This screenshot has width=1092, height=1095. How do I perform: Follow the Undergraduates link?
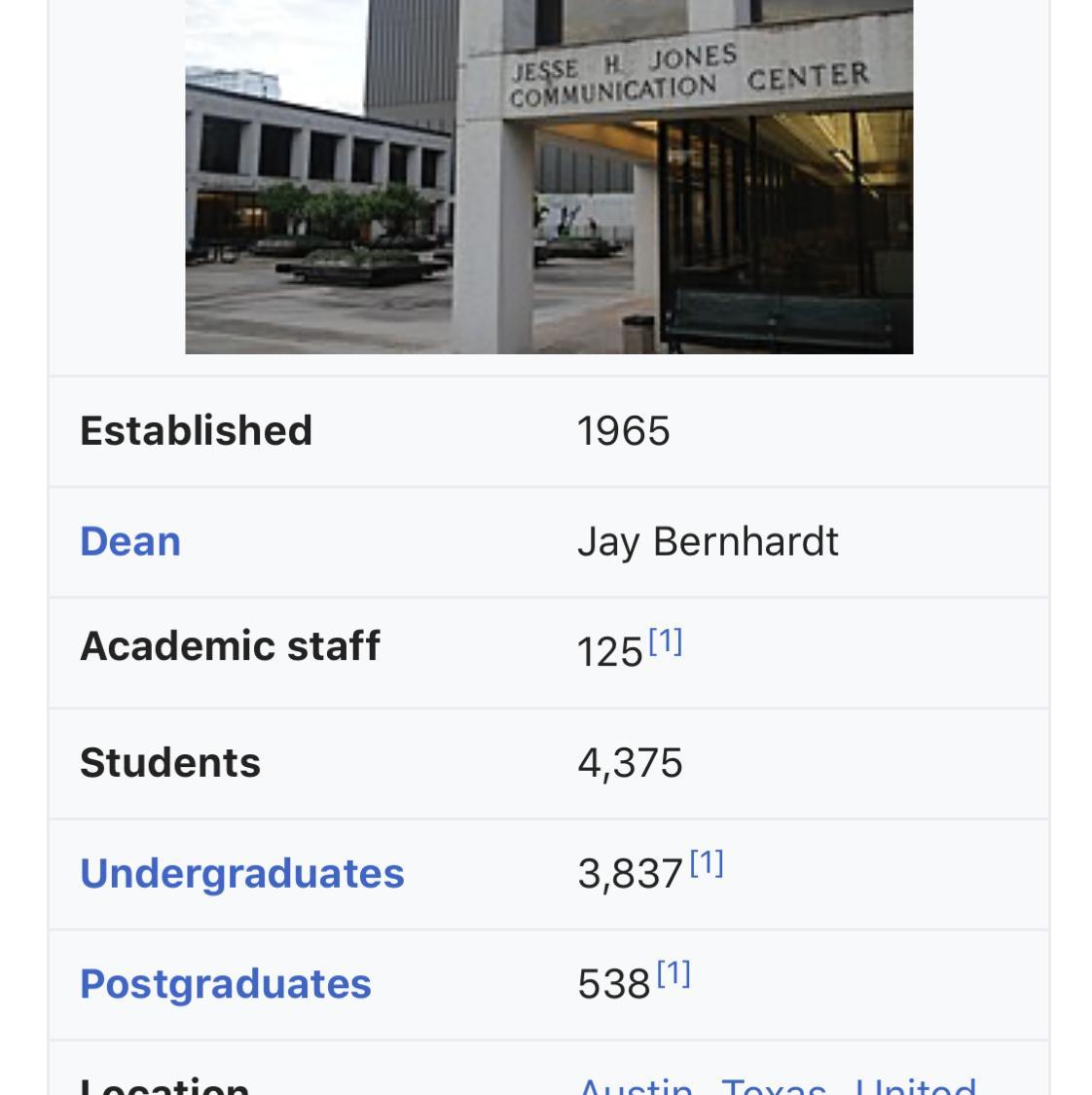point(241,873)
